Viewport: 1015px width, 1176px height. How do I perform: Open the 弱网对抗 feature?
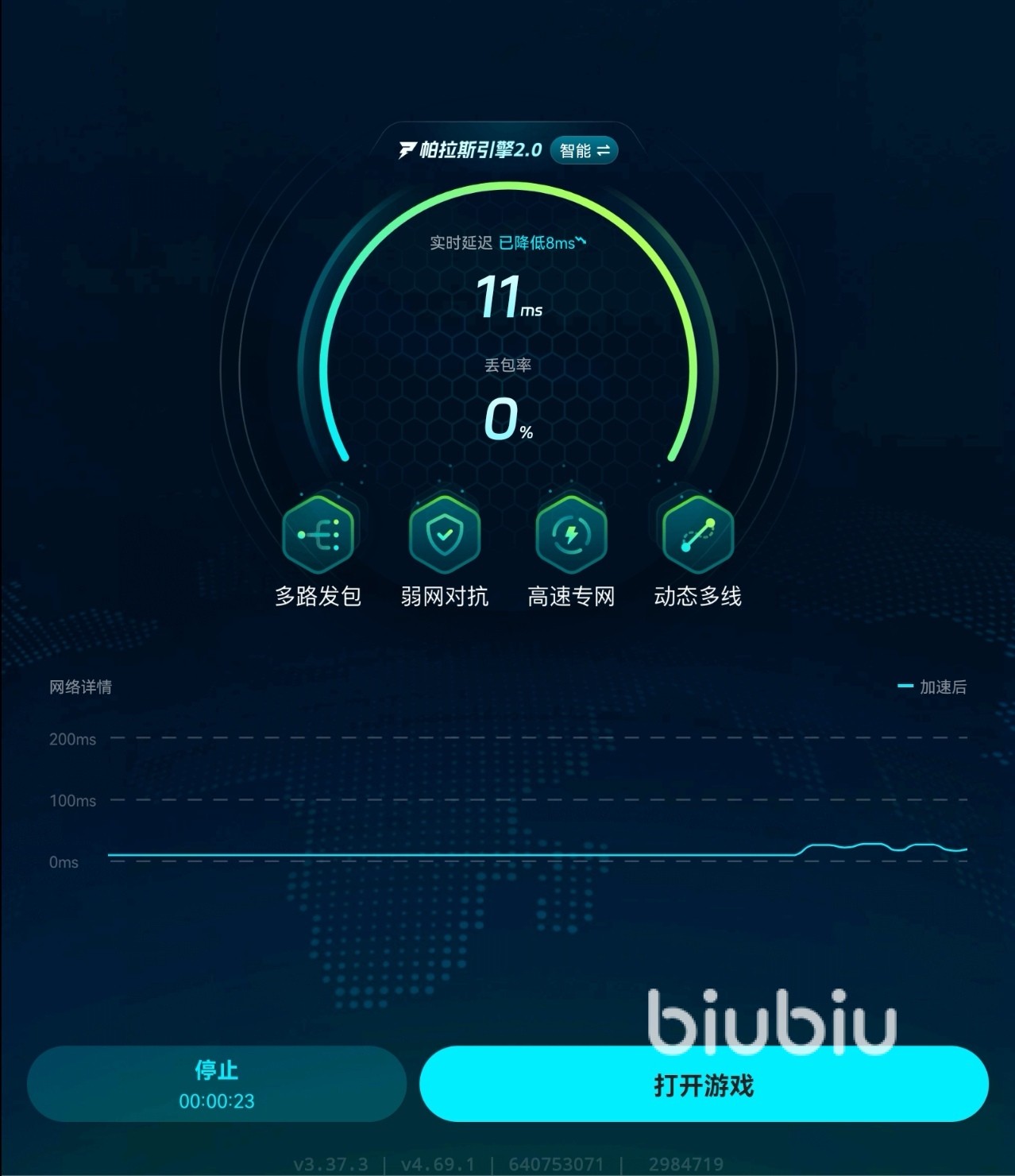click(445, 535)
